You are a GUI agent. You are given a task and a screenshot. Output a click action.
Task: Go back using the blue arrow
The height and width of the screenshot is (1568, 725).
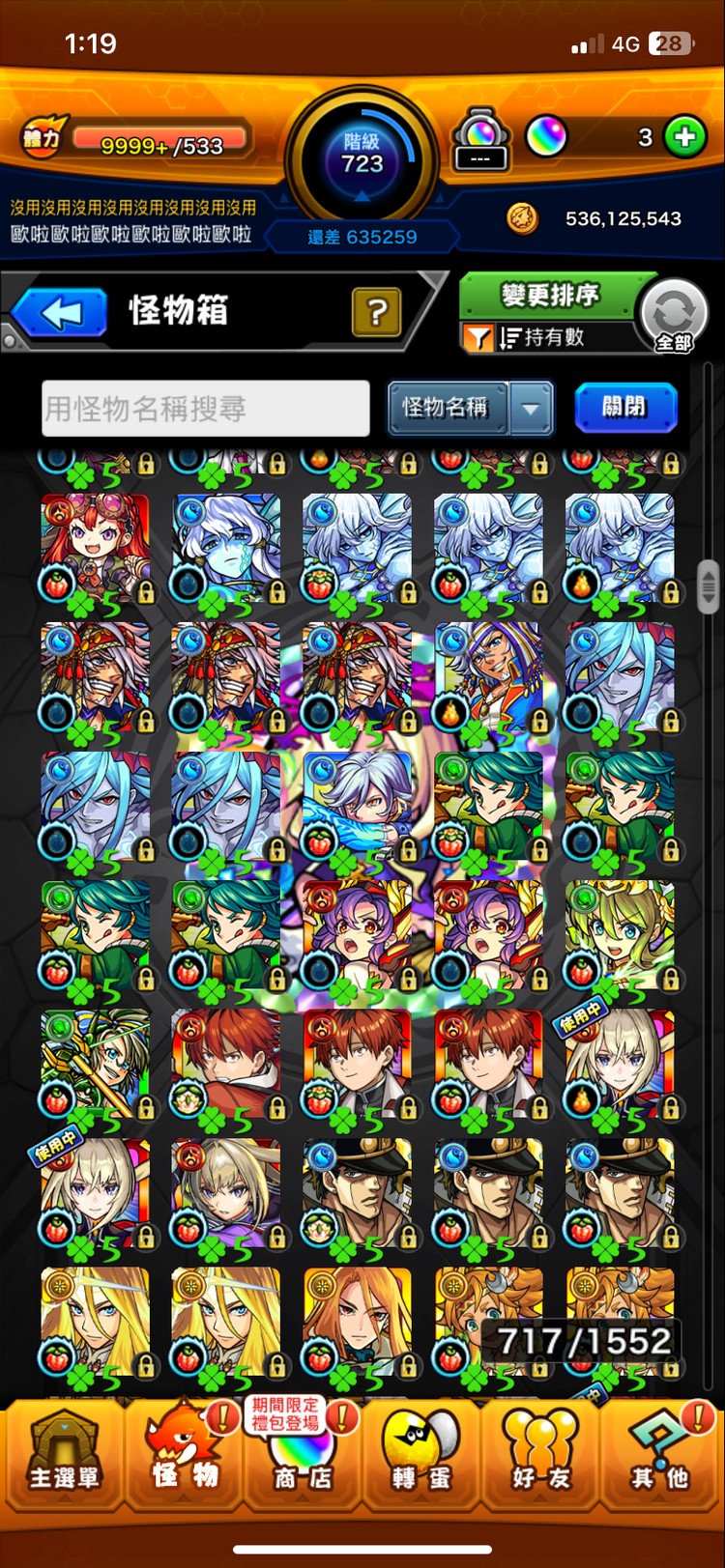[60, 313]
